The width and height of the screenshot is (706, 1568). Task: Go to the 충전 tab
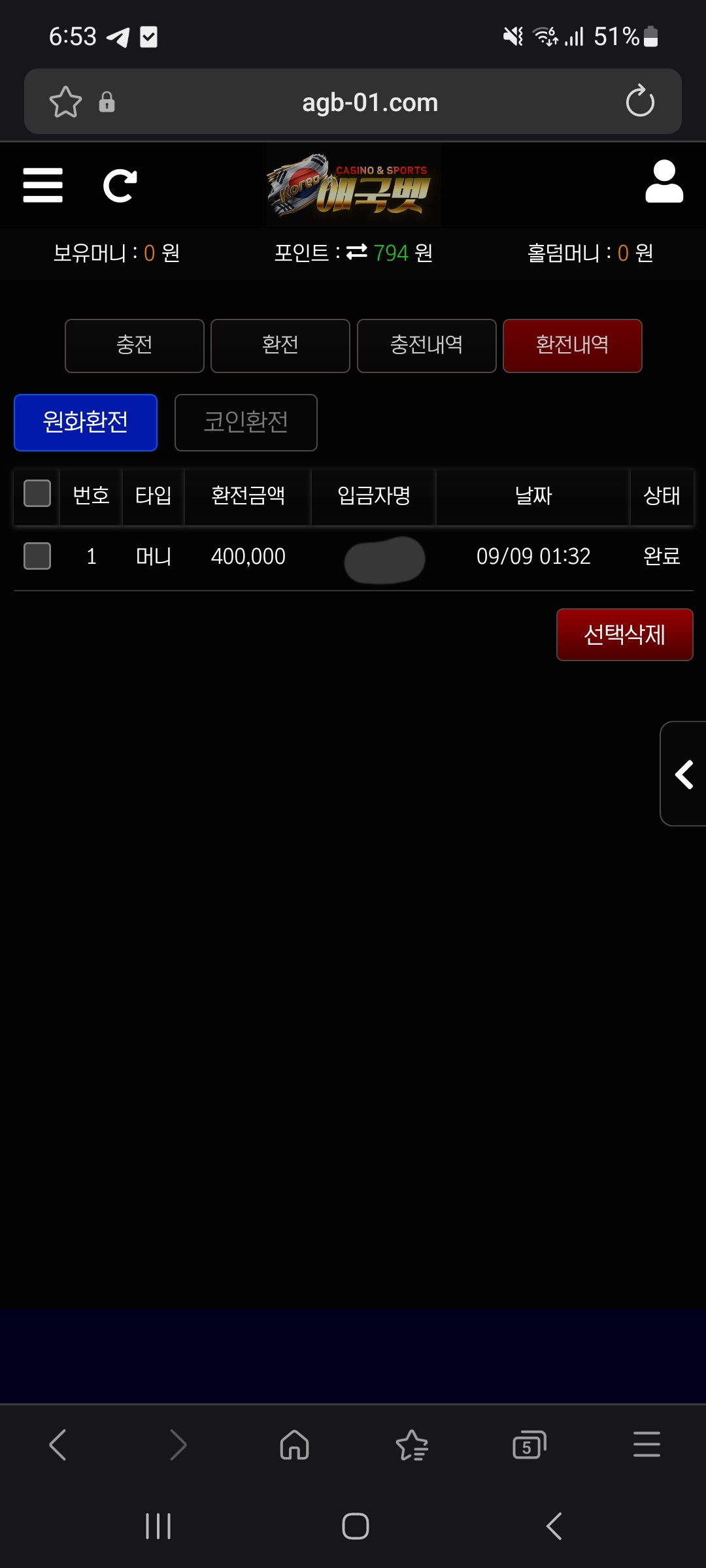click(x=135, y=345)
